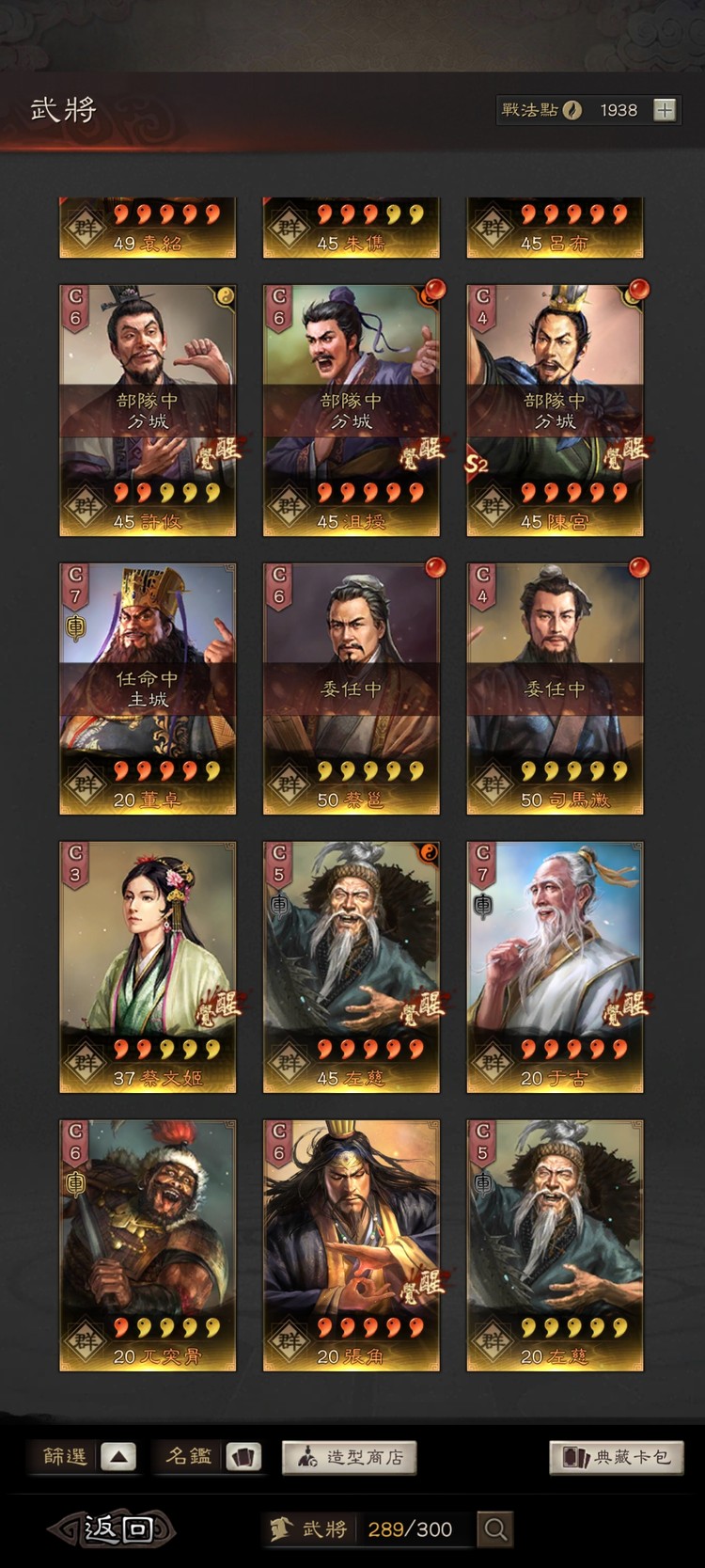
Task: View the 張角 general card
Action: coord(351,1244)
